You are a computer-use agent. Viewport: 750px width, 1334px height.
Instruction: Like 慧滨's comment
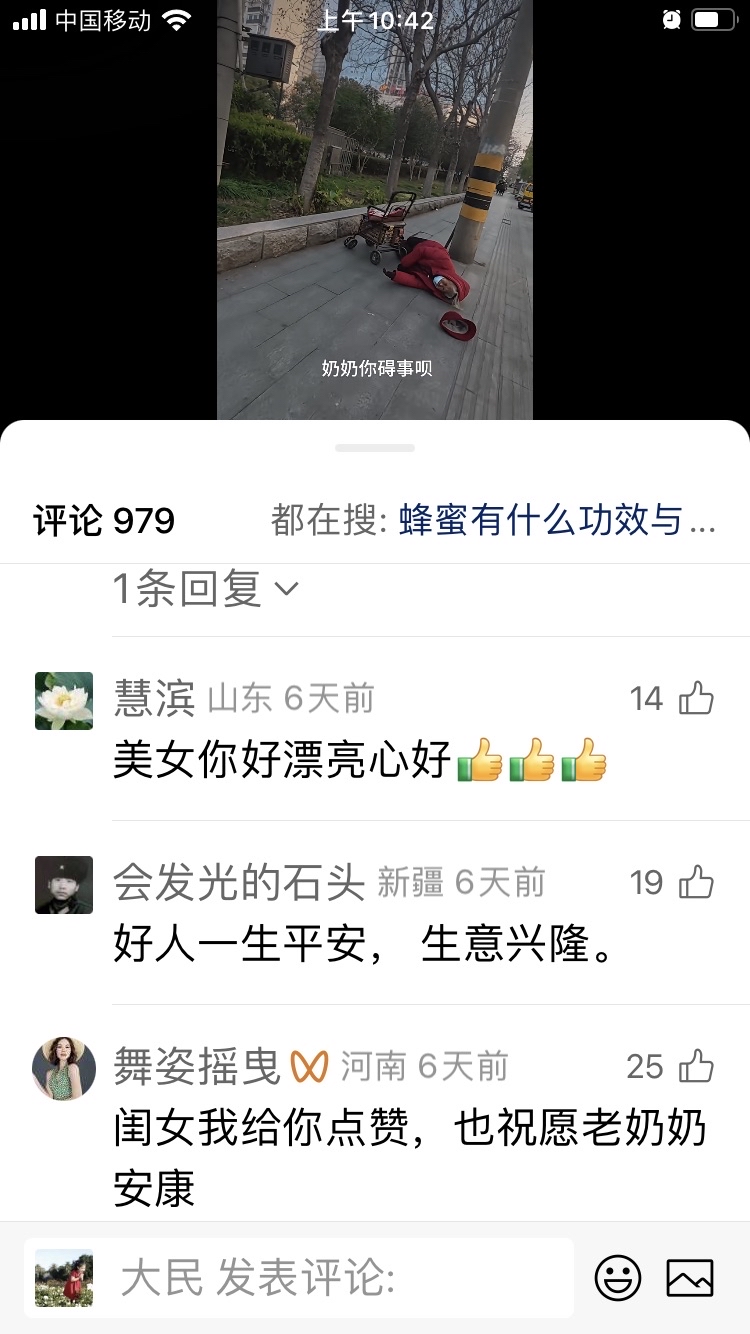point(696,698)
